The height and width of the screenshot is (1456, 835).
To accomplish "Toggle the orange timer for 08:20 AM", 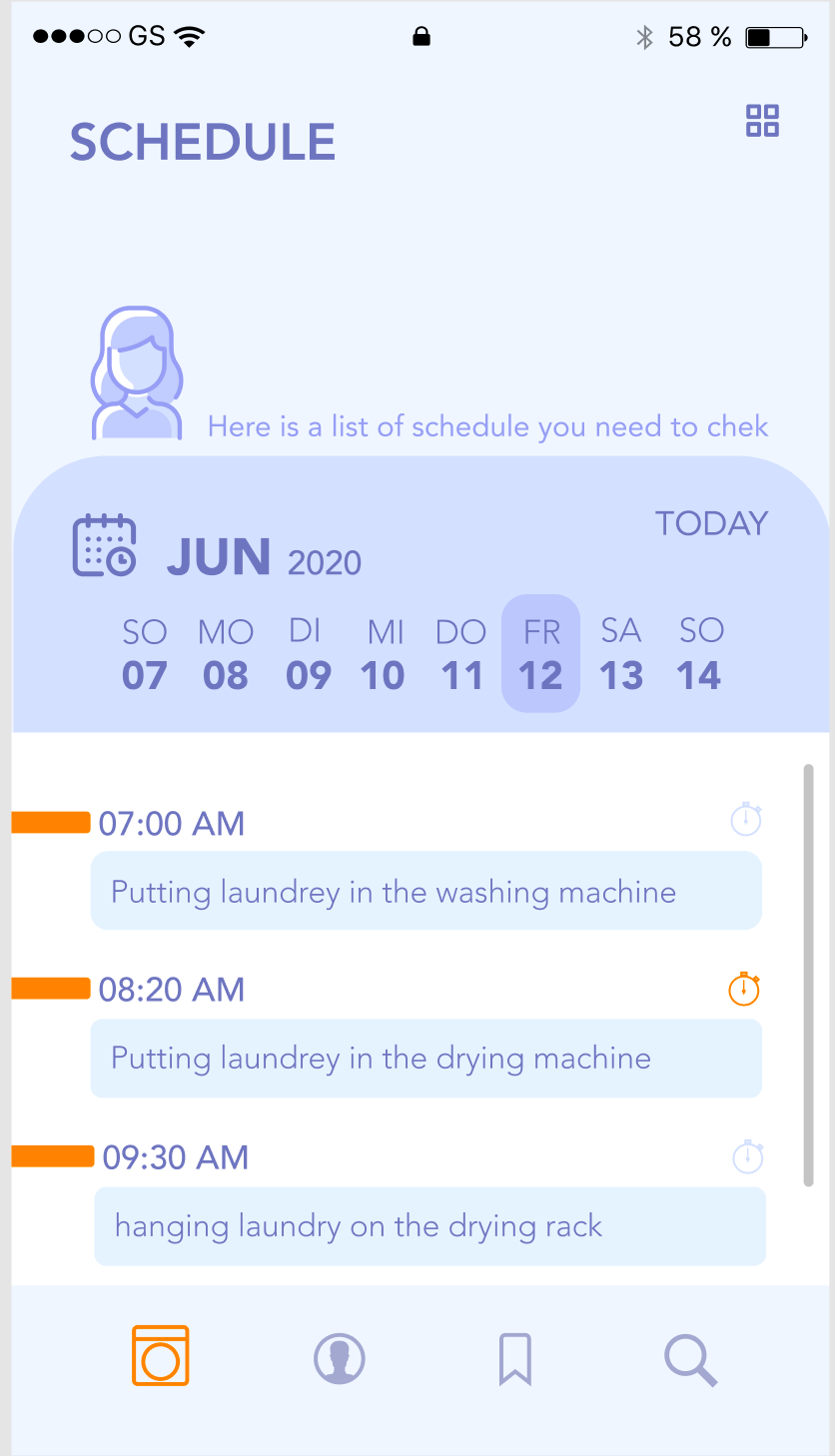I will (744, 988).
